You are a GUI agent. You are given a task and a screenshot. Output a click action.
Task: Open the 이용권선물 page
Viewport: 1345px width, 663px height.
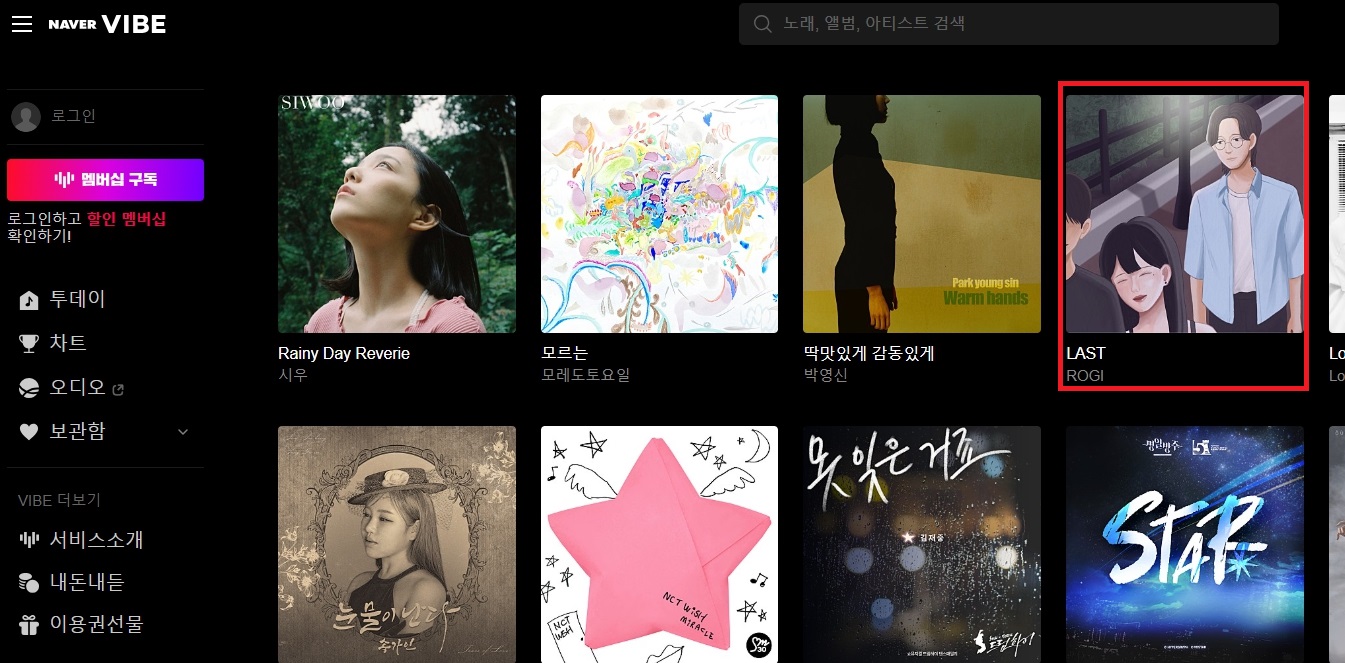[96, 624]
